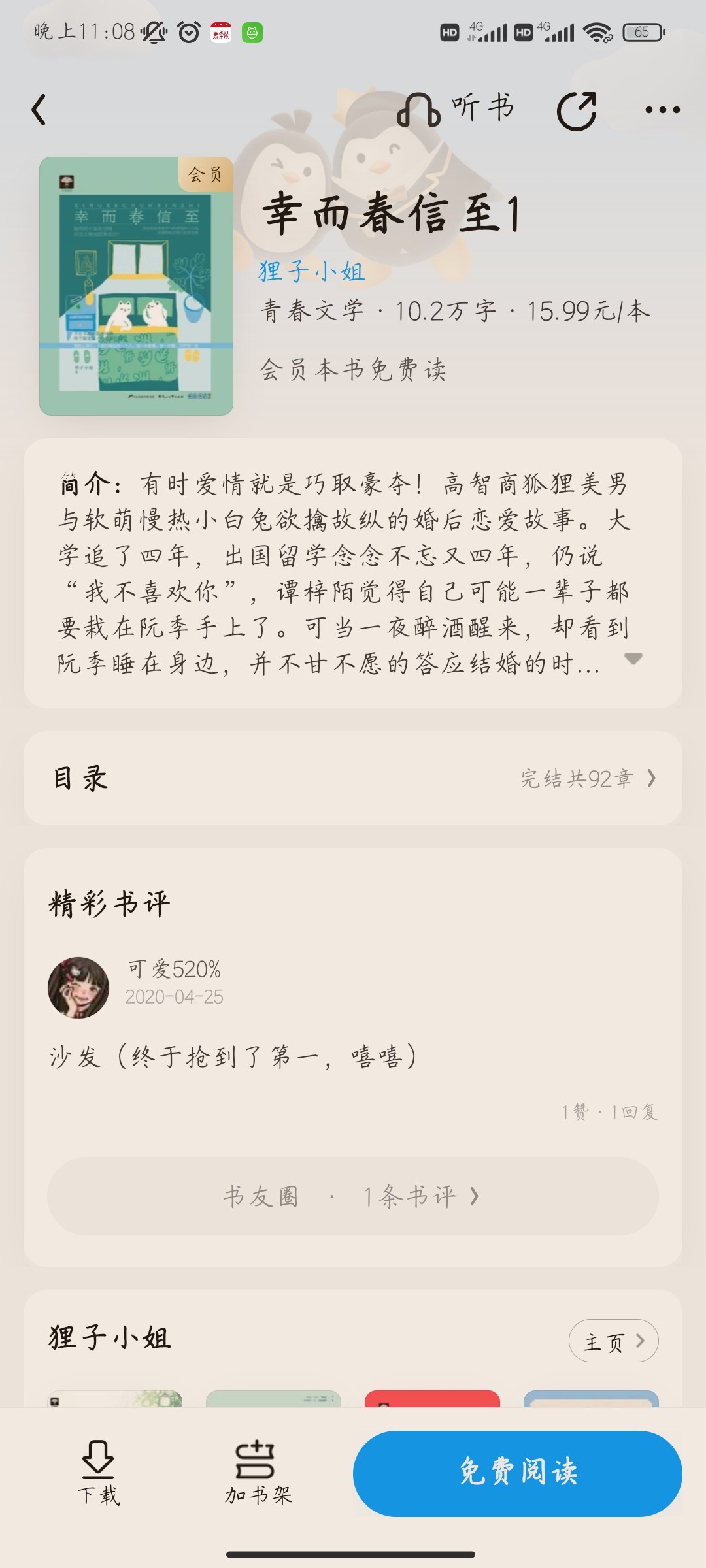706x1568 pixels.
Task: View 书友圈 1条书评
Action: click(353, 1196)
